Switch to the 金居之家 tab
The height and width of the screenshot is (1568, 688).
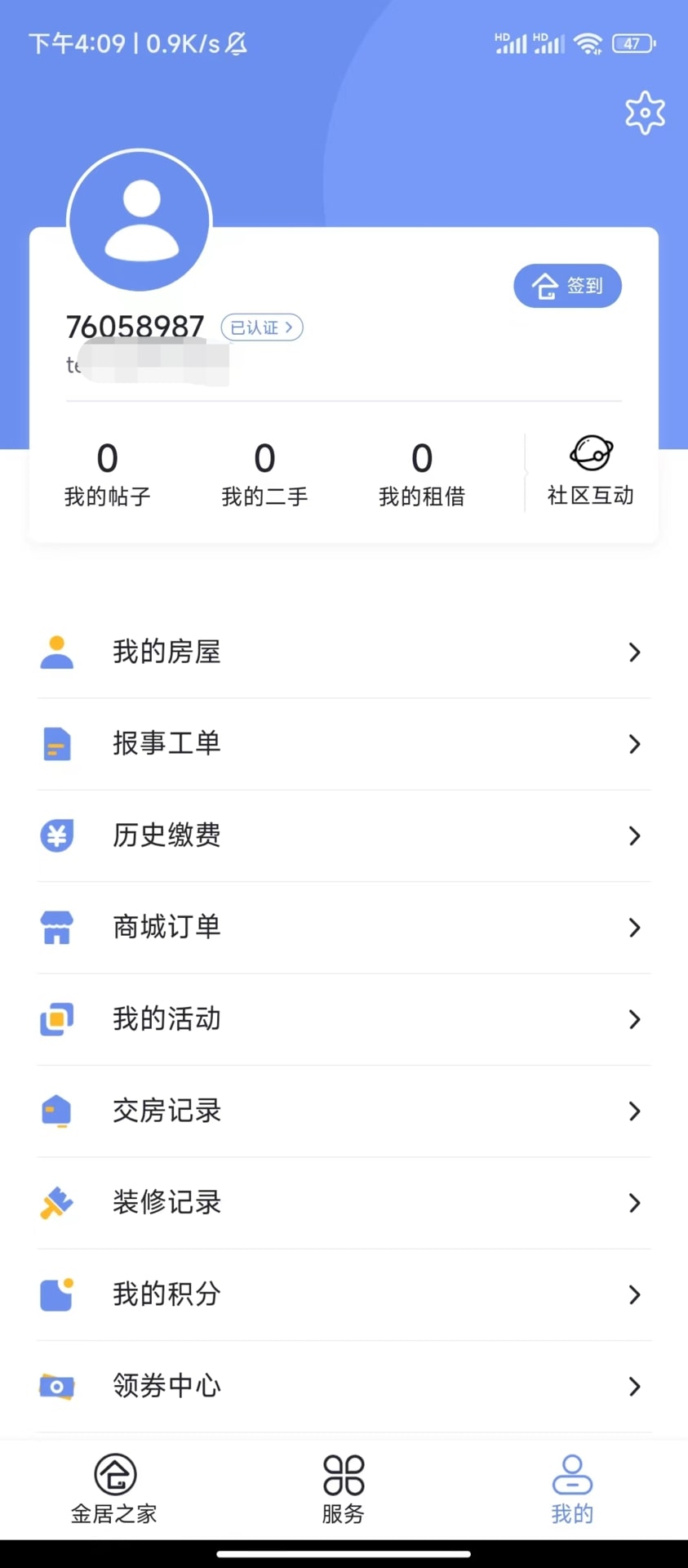pos(114,1490)
